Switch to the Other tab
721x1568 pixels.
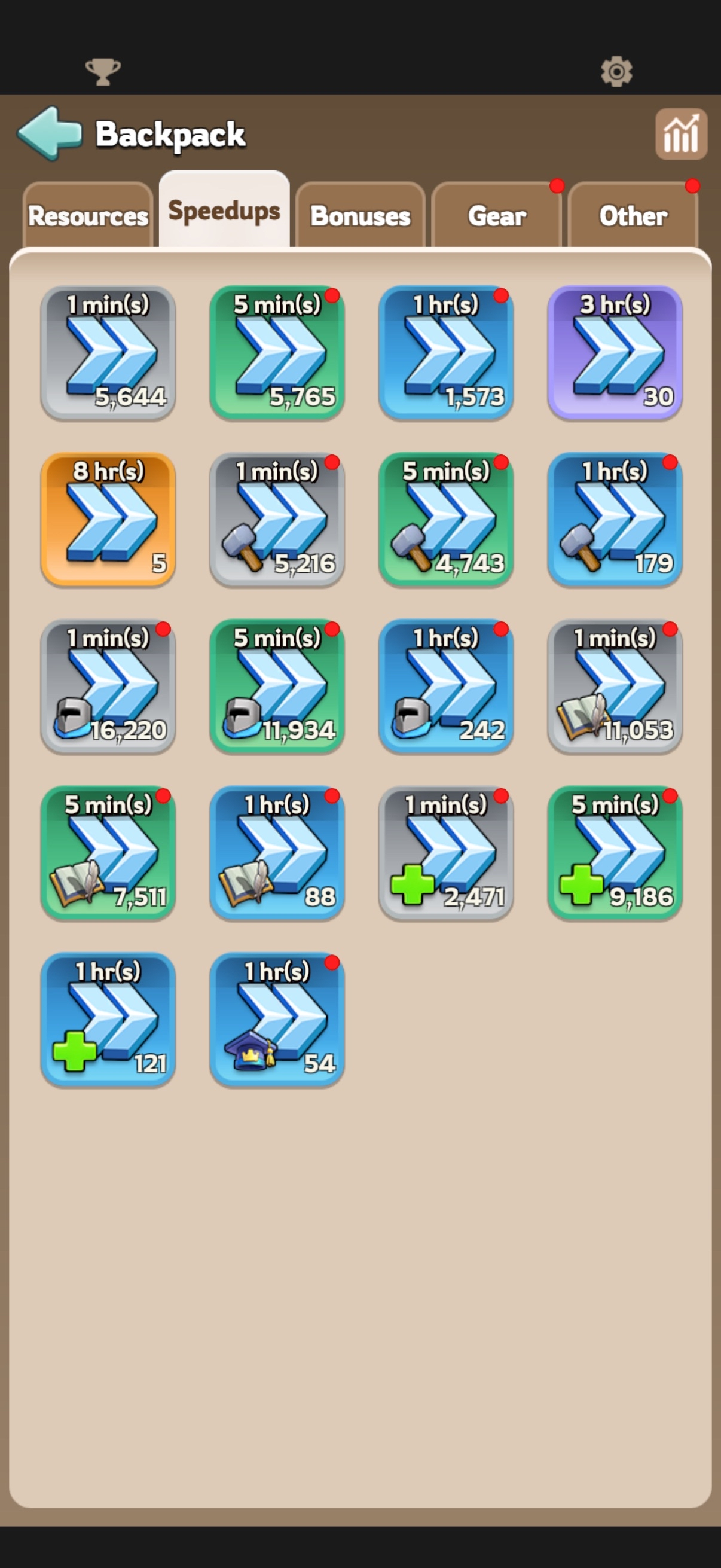click(633, 215)
